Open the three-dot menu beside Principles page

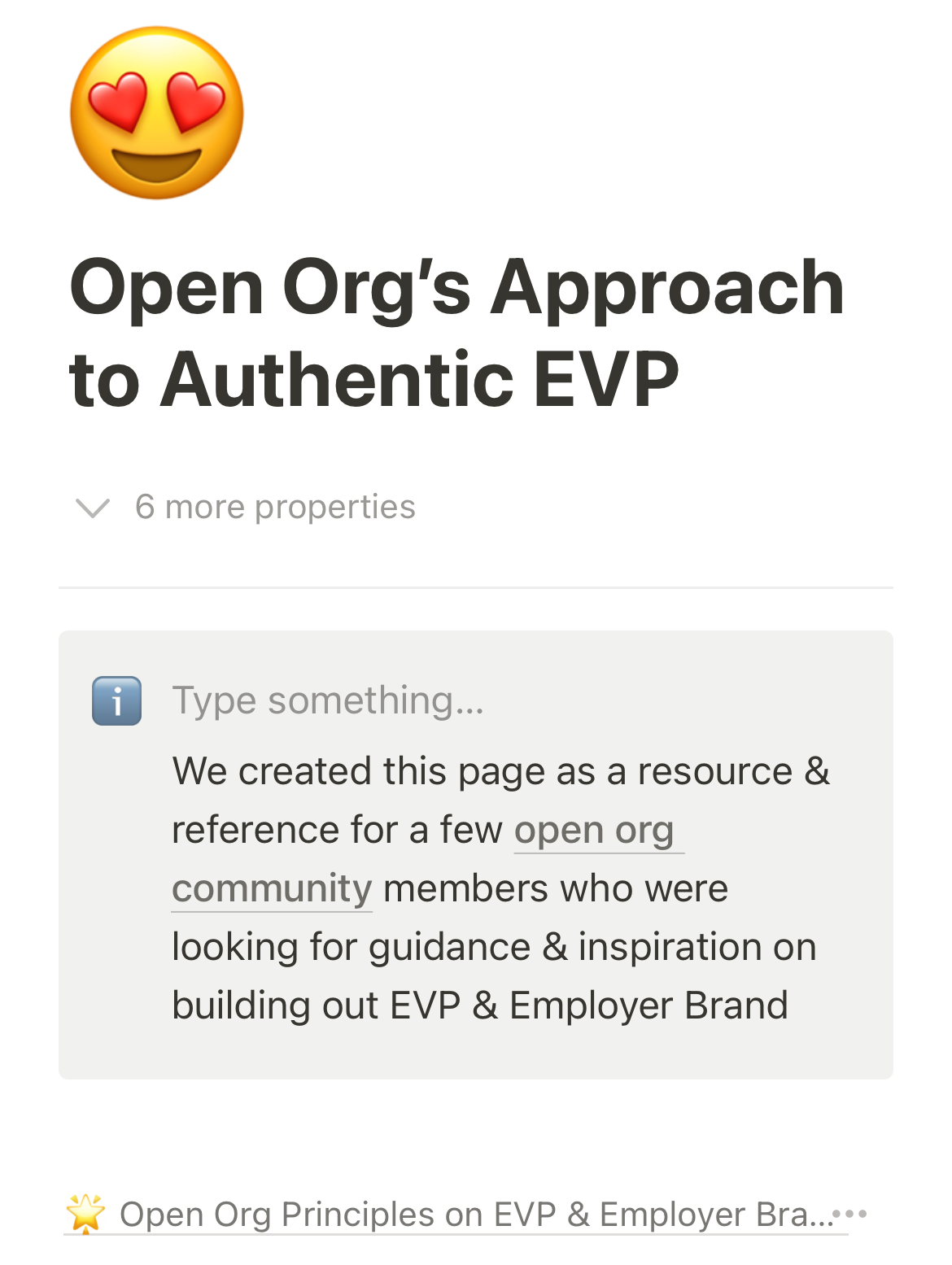851,1215
